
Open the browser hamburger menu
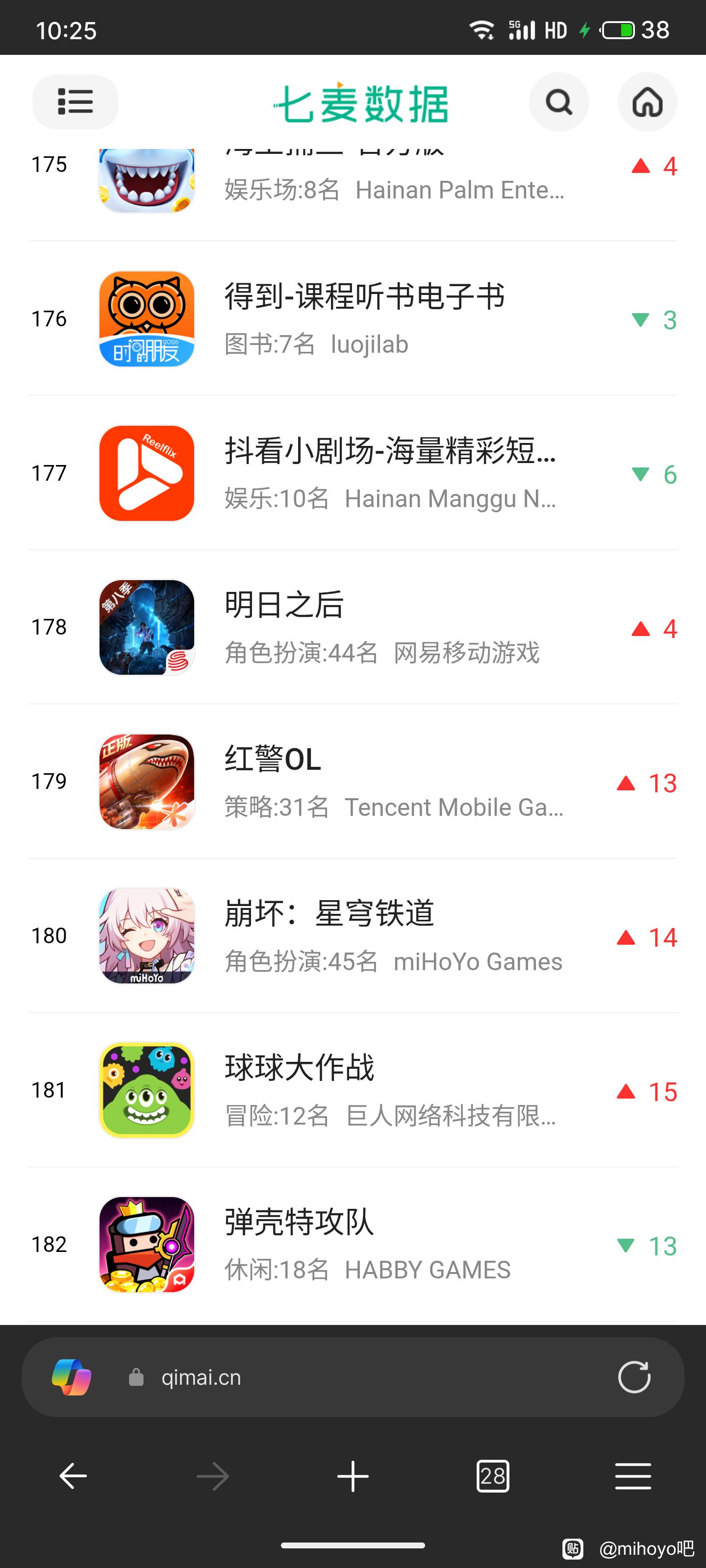(x=633, y=1476)
